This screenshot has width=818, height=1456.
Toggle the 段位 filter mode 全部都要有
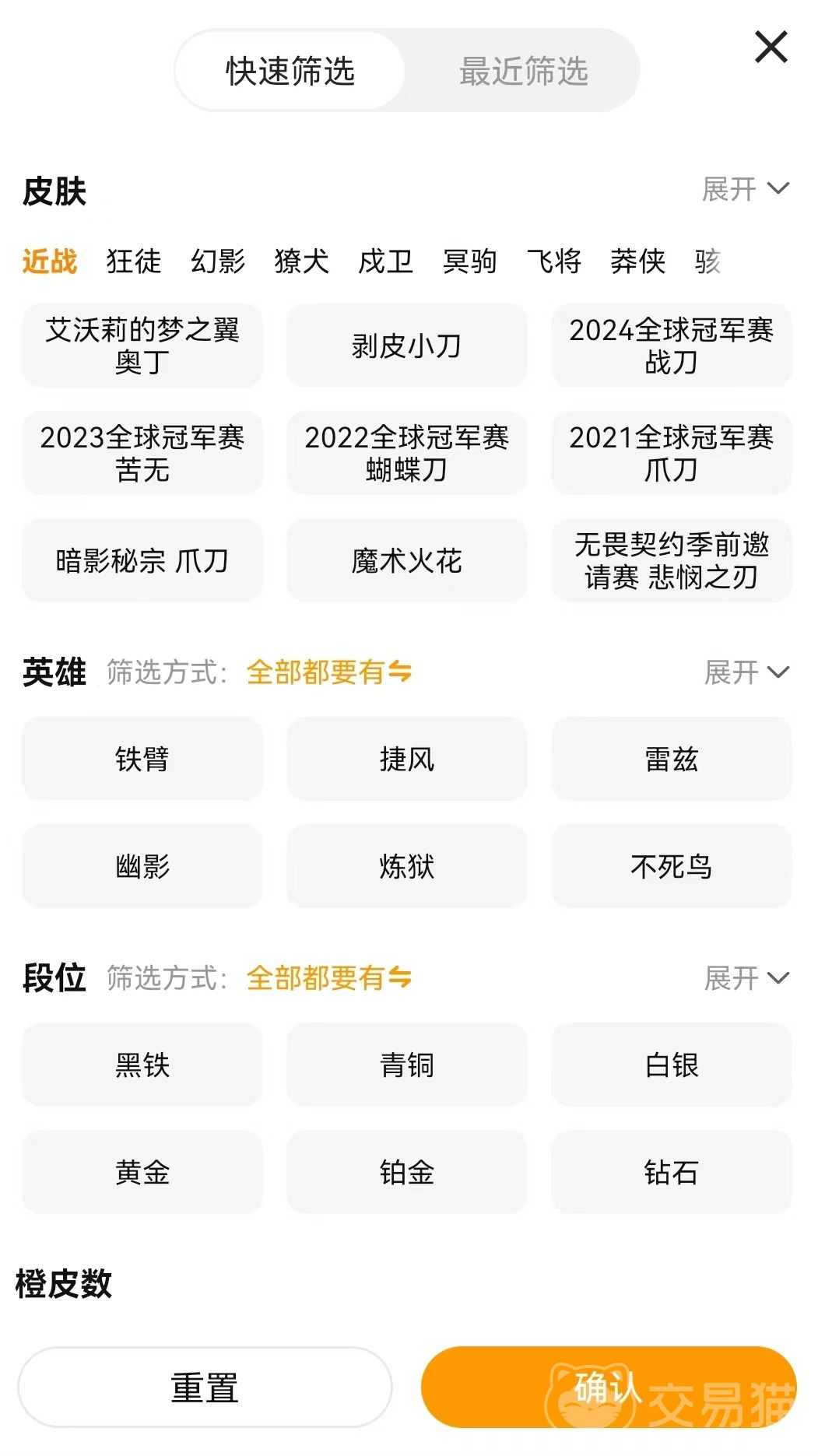tap(328, 978)
